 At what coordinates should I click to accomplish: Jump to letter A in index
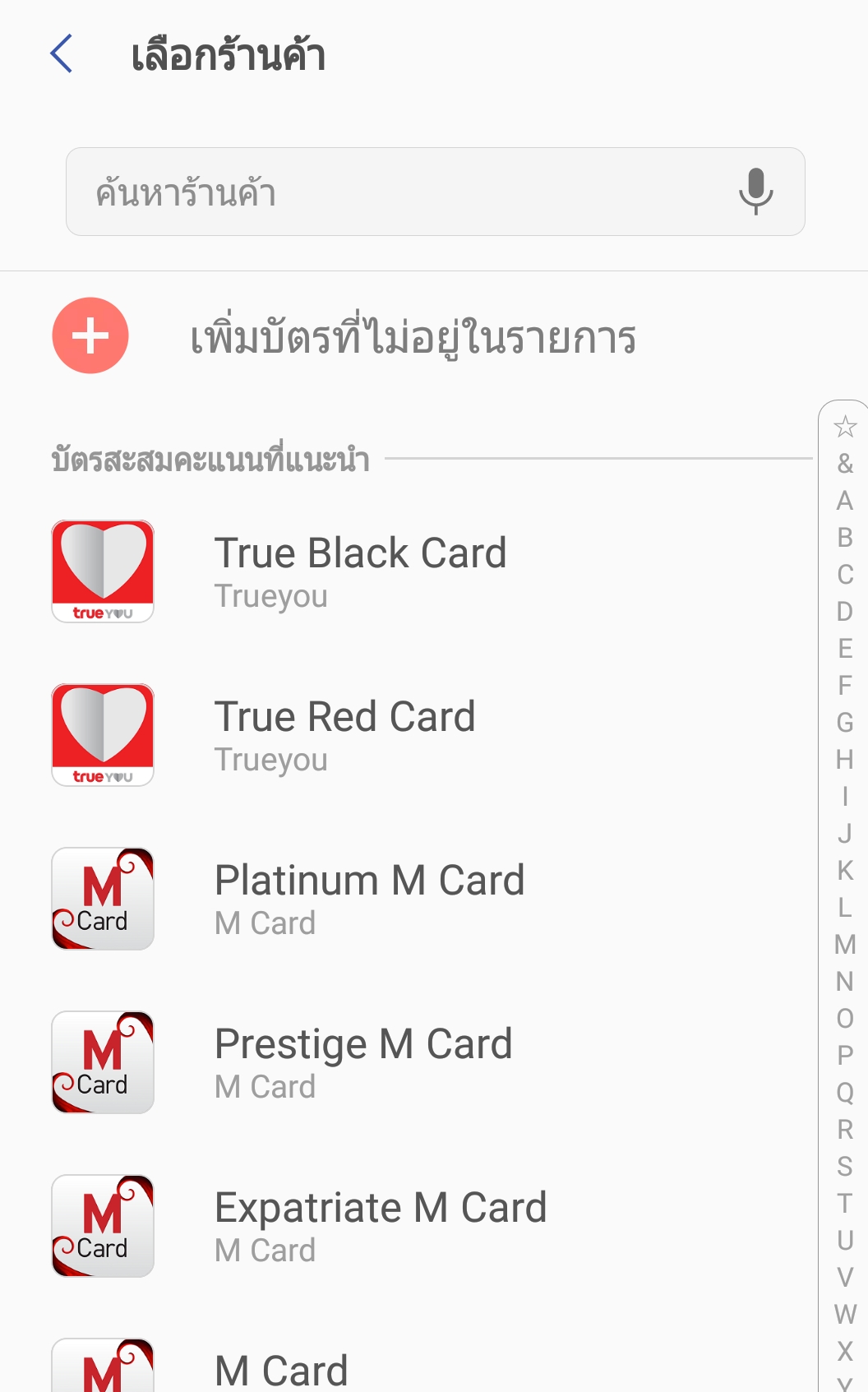(x=845, y=500)
